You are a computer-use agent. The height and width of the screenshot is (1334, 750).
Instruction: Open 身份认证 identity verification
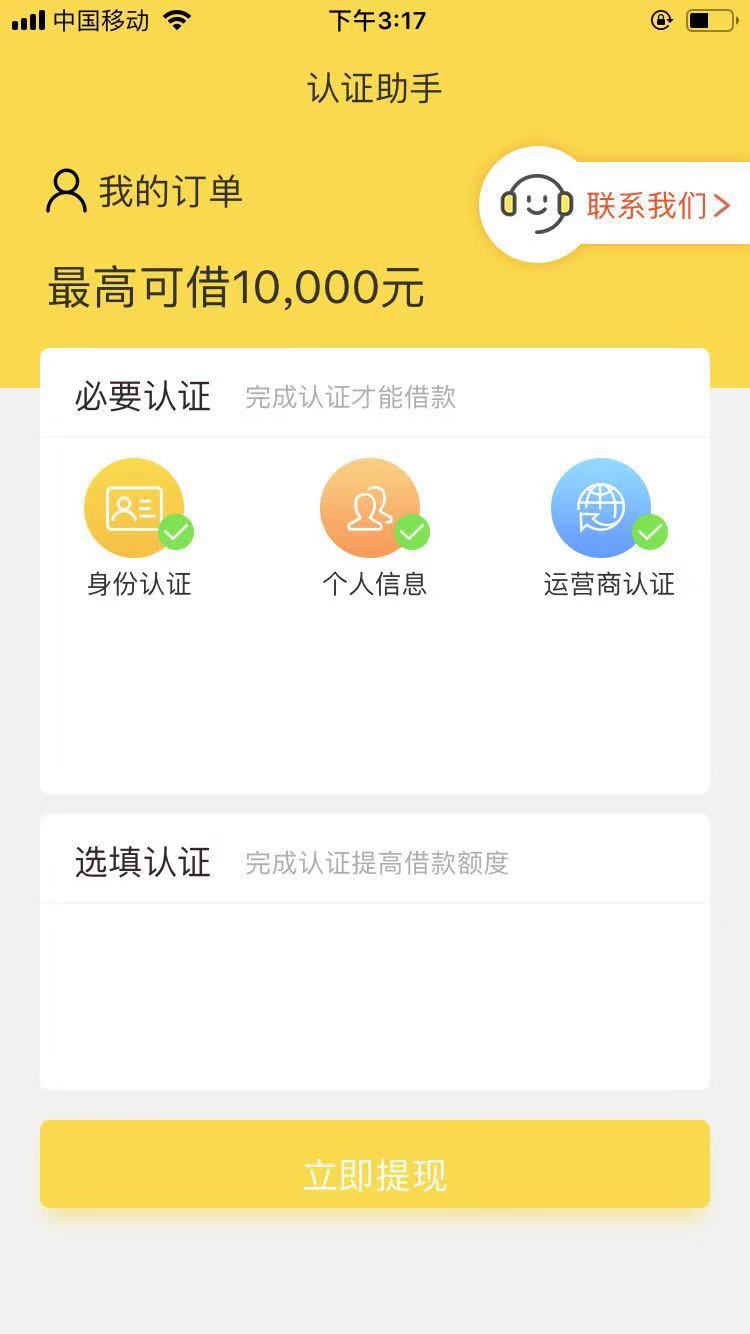point(139,528)
